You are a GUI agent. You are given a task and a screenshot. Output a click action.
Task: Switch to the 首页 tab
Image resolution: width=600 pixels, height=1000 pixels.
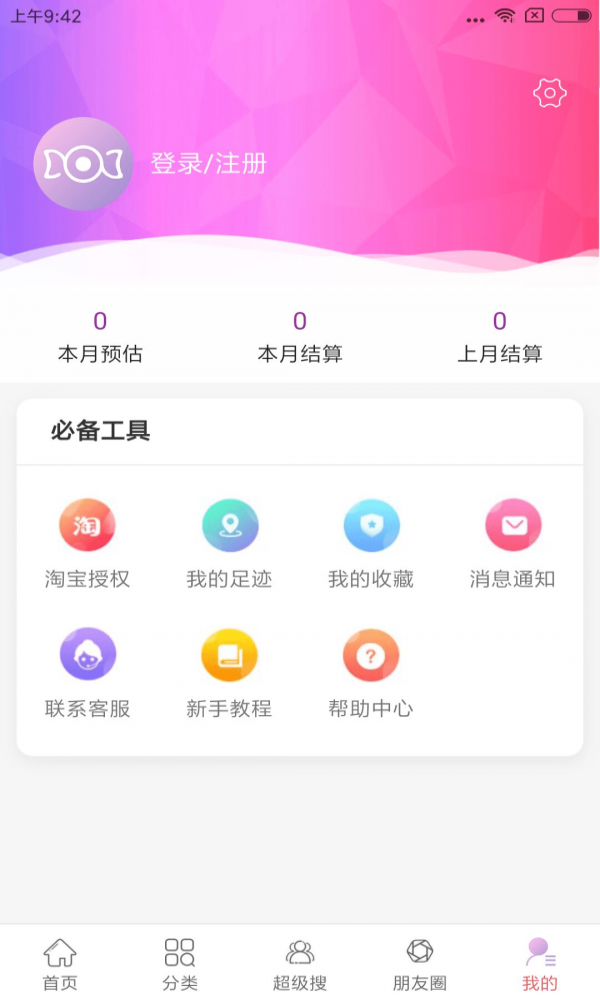[x=60, y=964]
